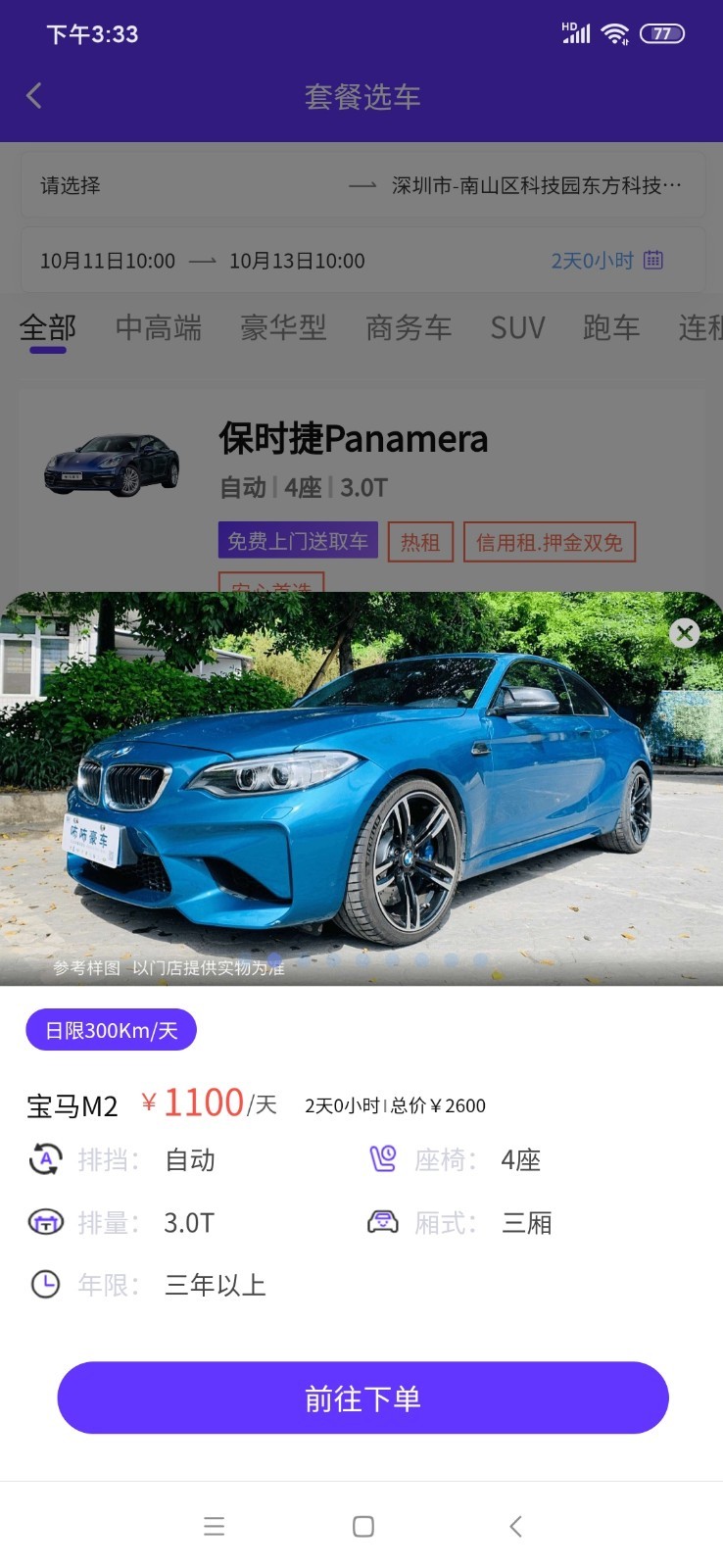Open the system recent apps menu
Viewport: 723px width, 1568px height.
[215, 1526]
